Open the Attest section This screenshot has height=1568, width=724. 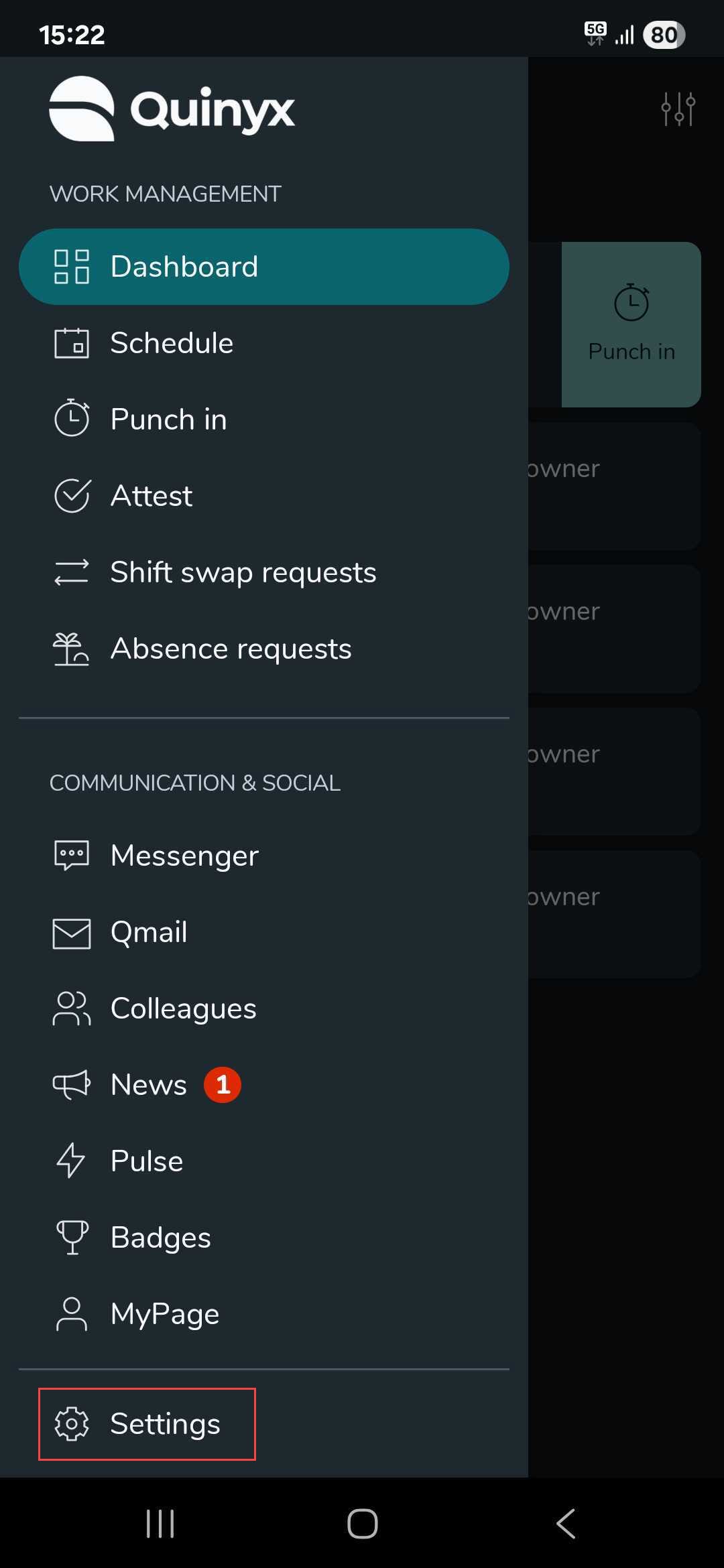click(151, 496)
